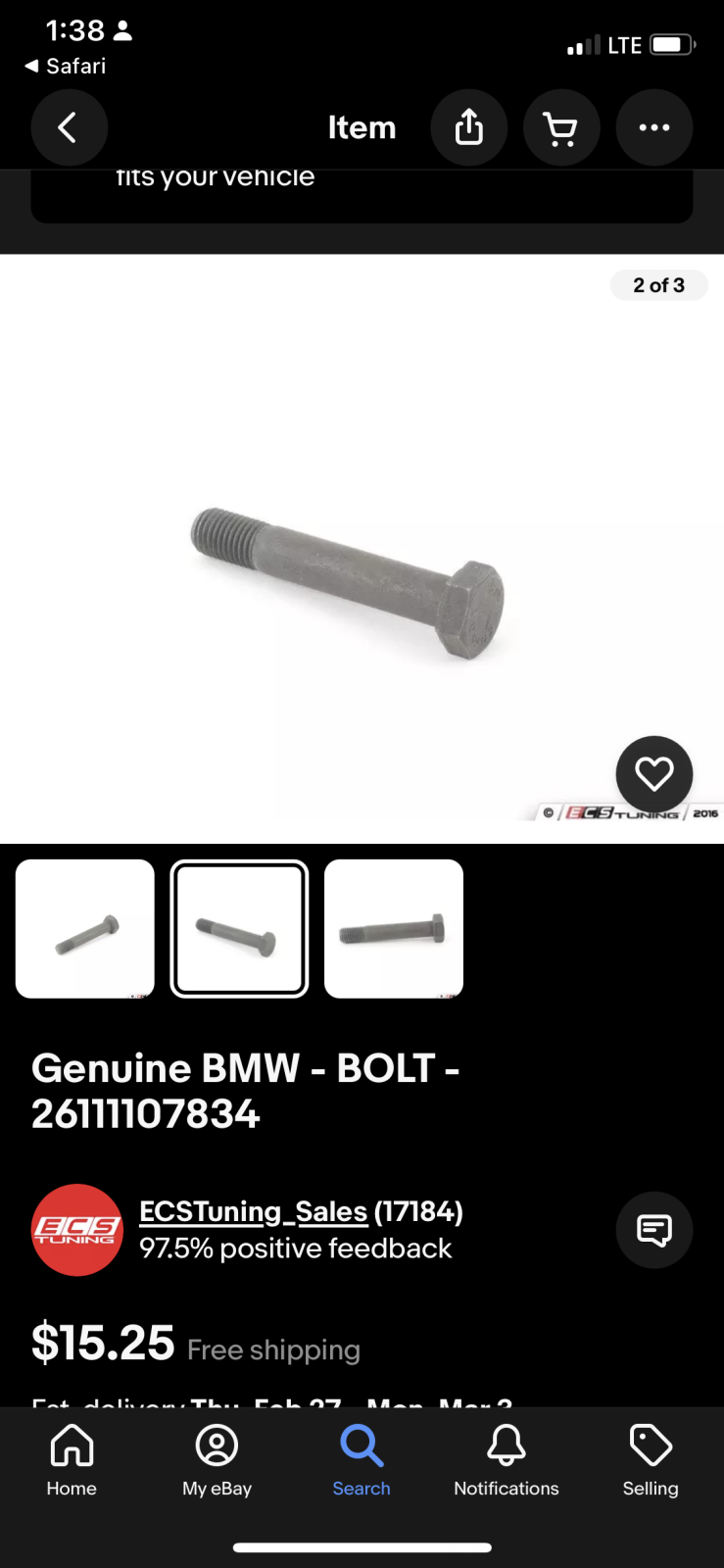Switch to the Home tab
Viewport: 724px width, 1568px height.
click(72, 1460)
